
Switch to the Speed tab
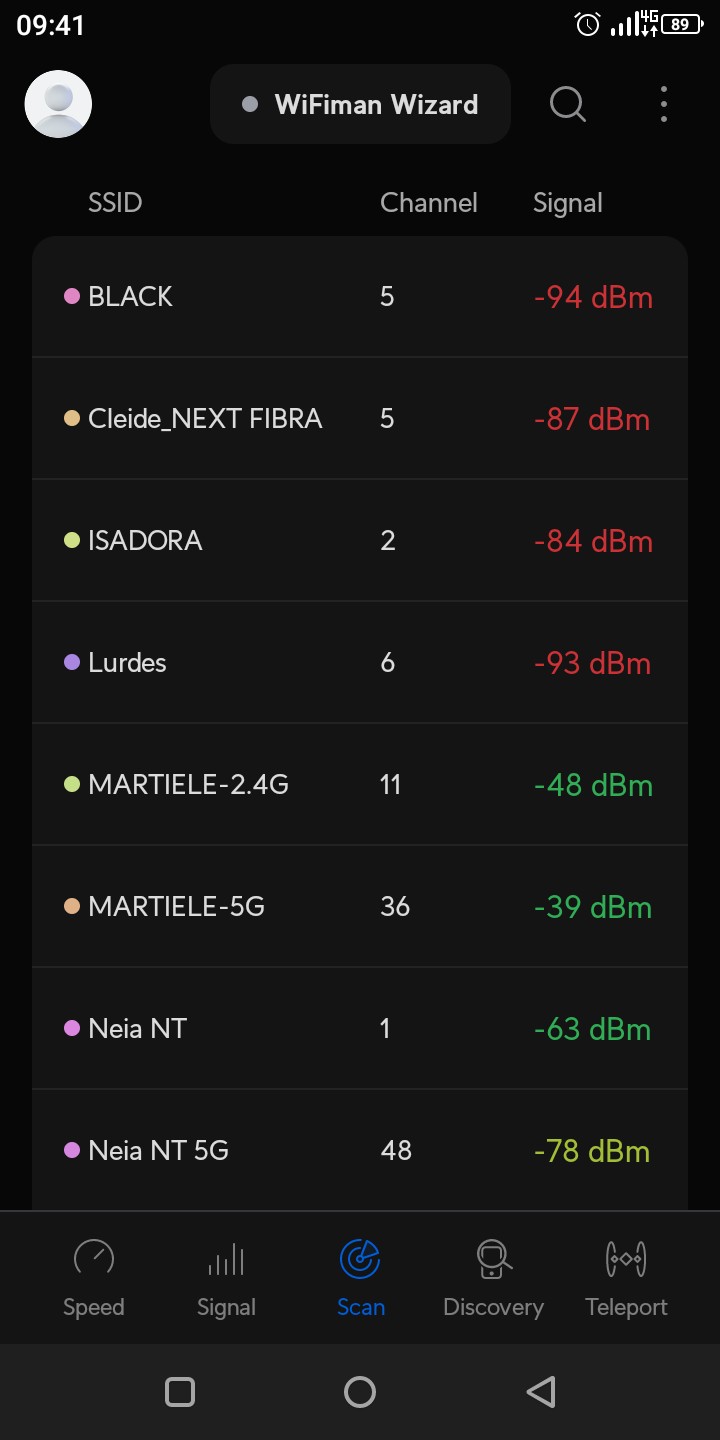(x=94, y=1278)
